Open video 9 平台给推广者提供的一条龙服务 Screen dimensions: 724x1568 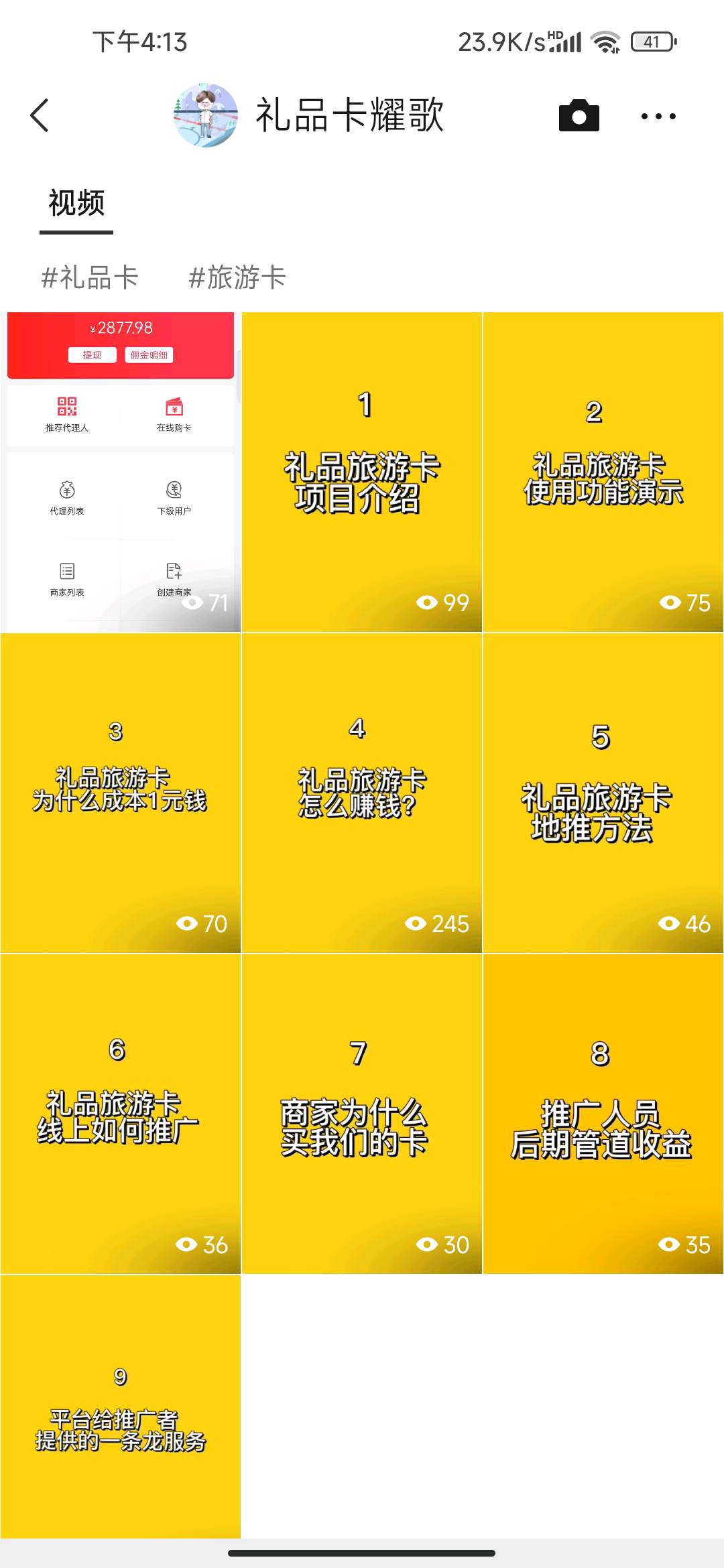click(121, 1407)
